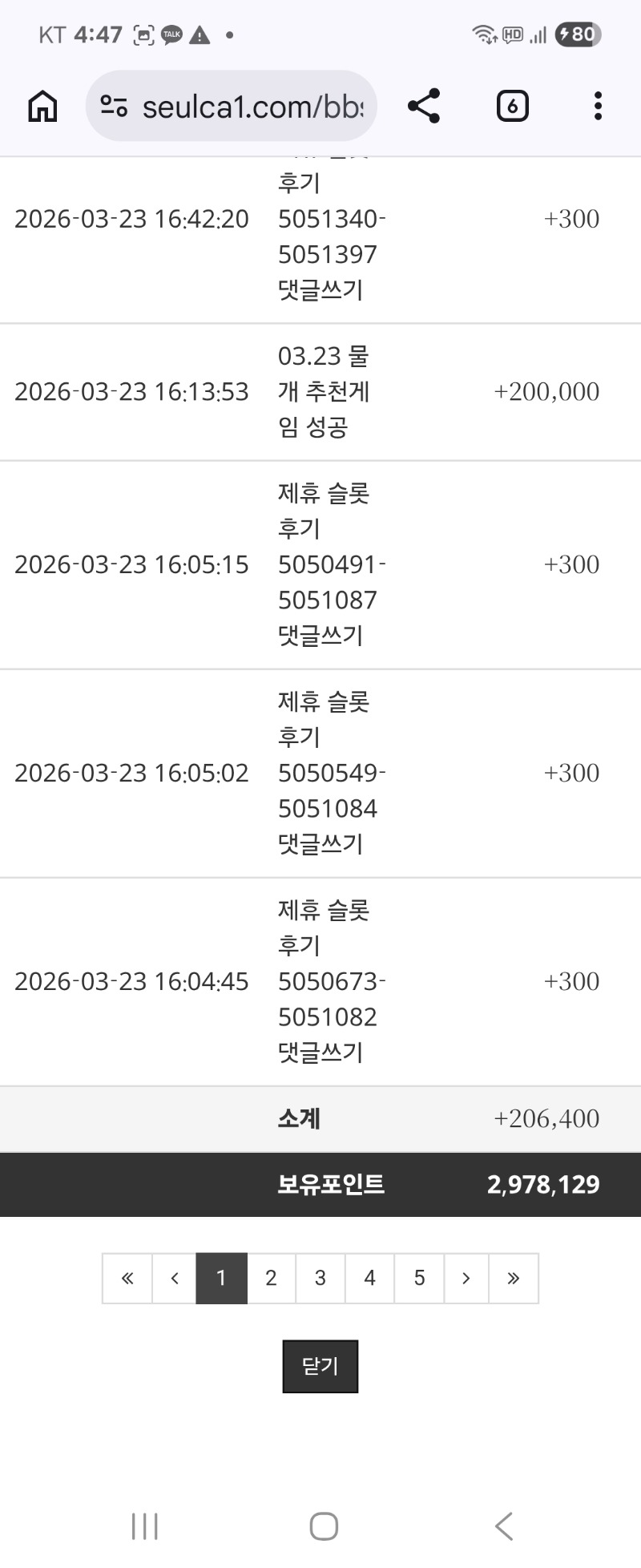Screen dimensions: 641x1568
Task: Open recent apps from the navigation bar
Action: click(145, 1526)
